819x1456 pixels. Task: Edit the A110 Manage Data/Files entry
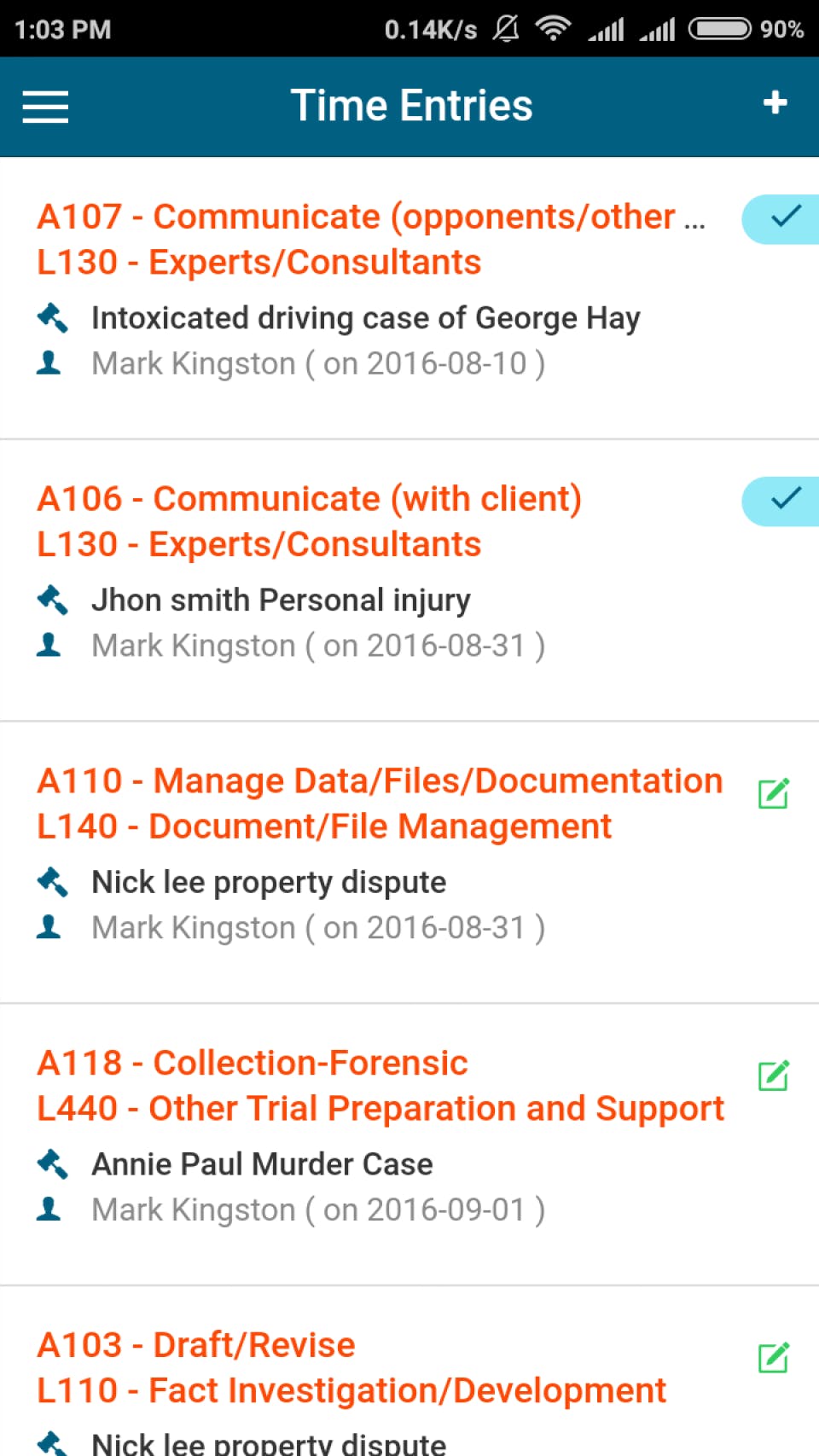(x=774, y=793)
